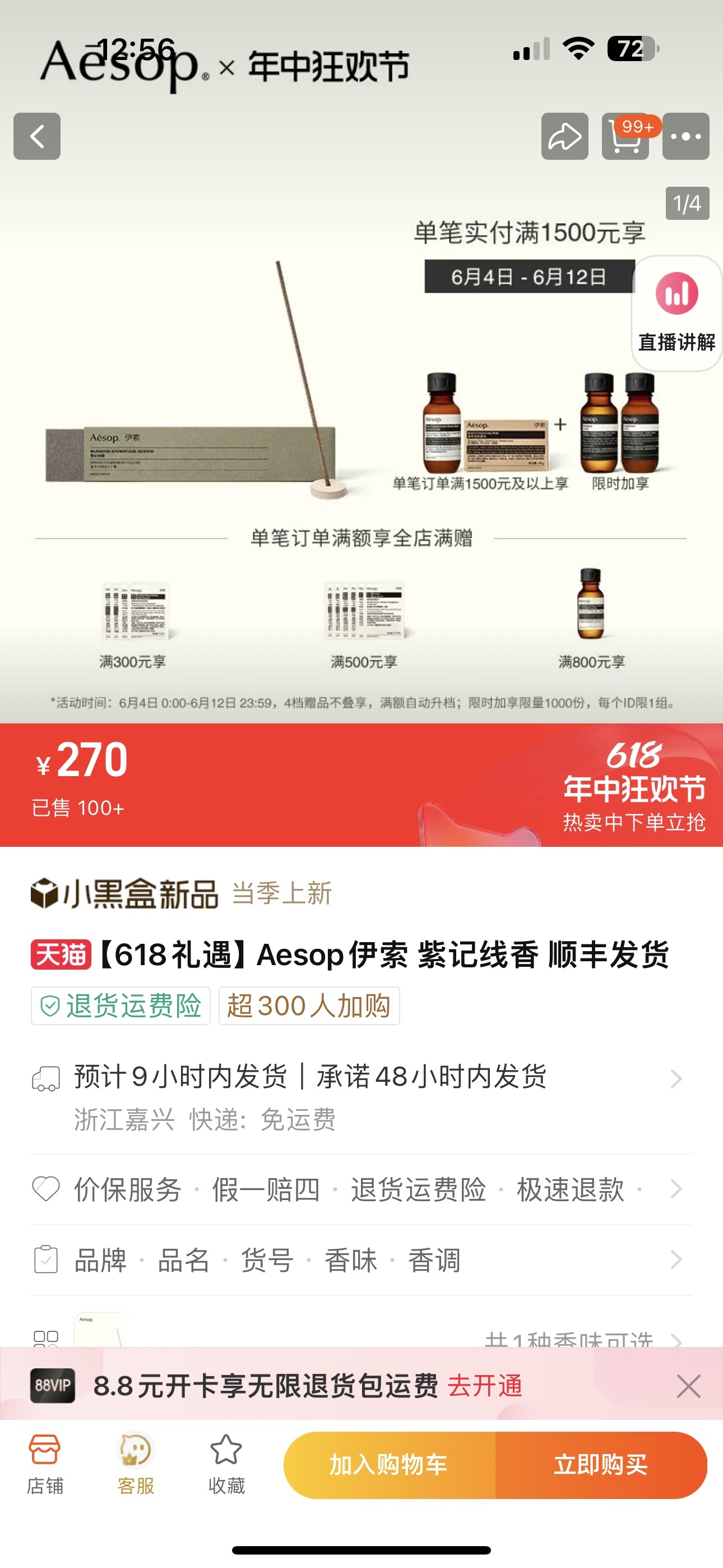Tap 立即购买 to buy now
The height and width of the screenshot is (1568, 723).
click(601, 1464)
